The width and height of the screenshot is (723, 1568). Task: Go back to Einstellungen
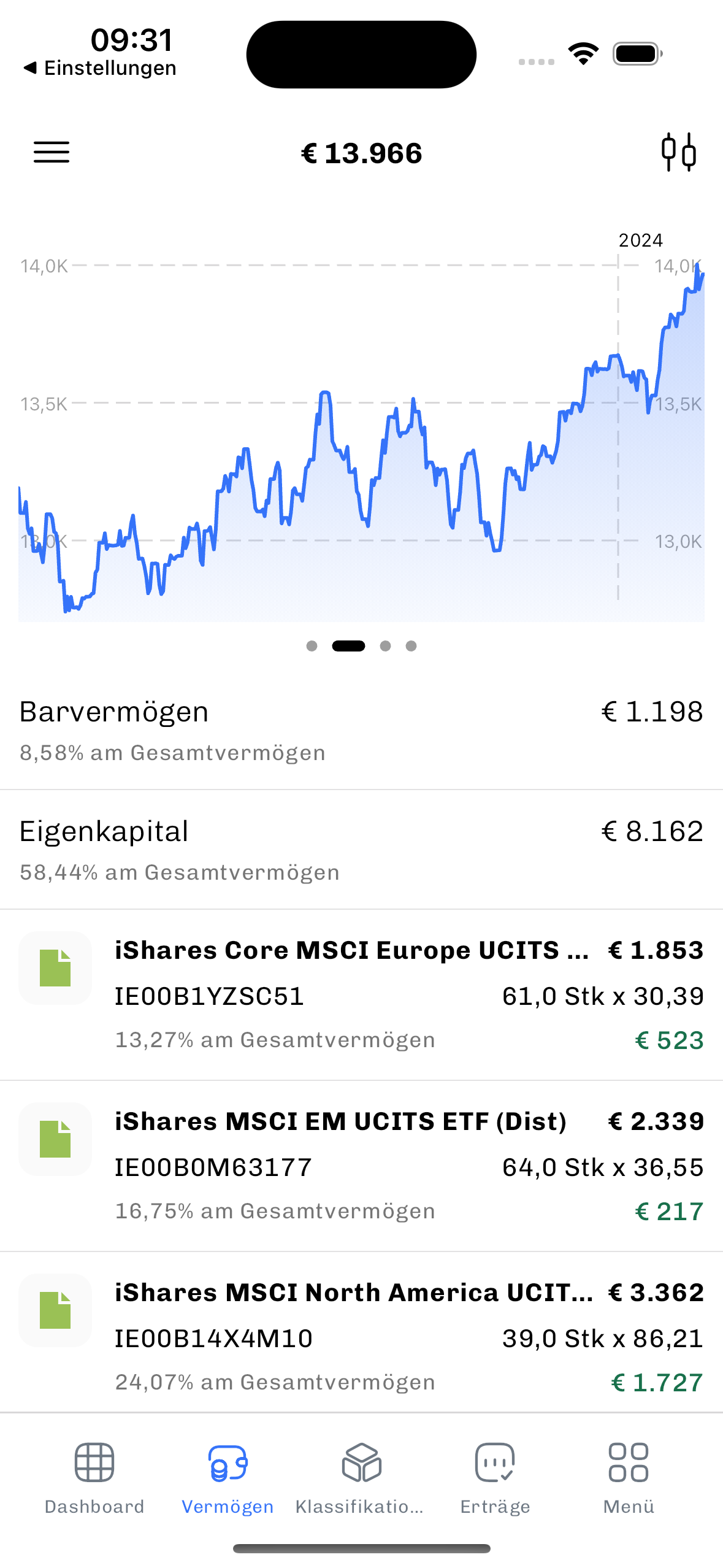[100, 68]
